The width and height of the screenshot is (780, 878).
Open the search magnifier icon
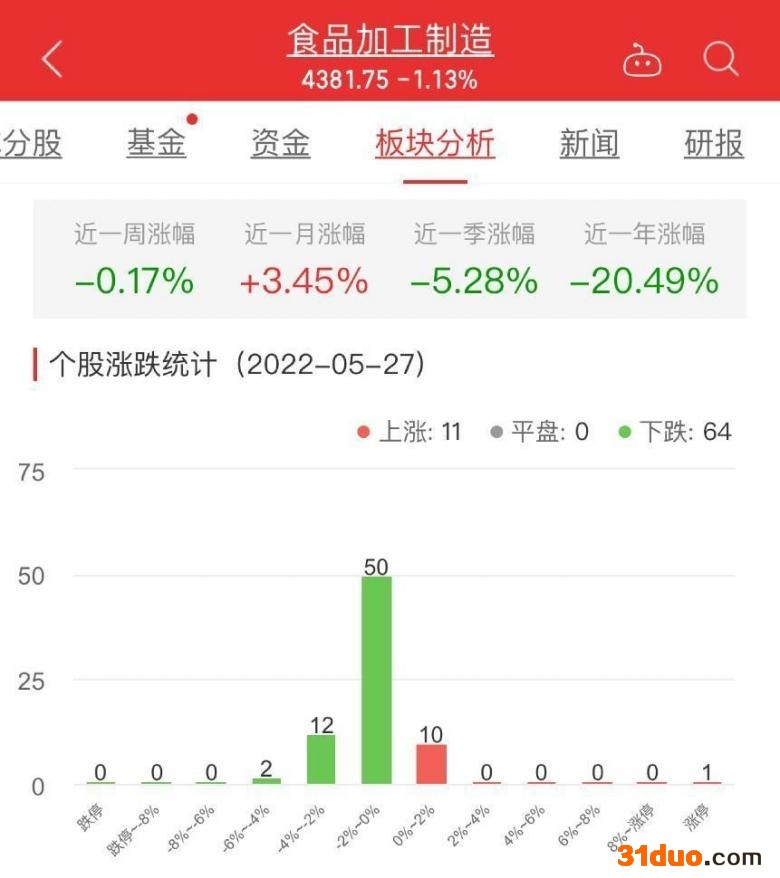click(720, 58)
